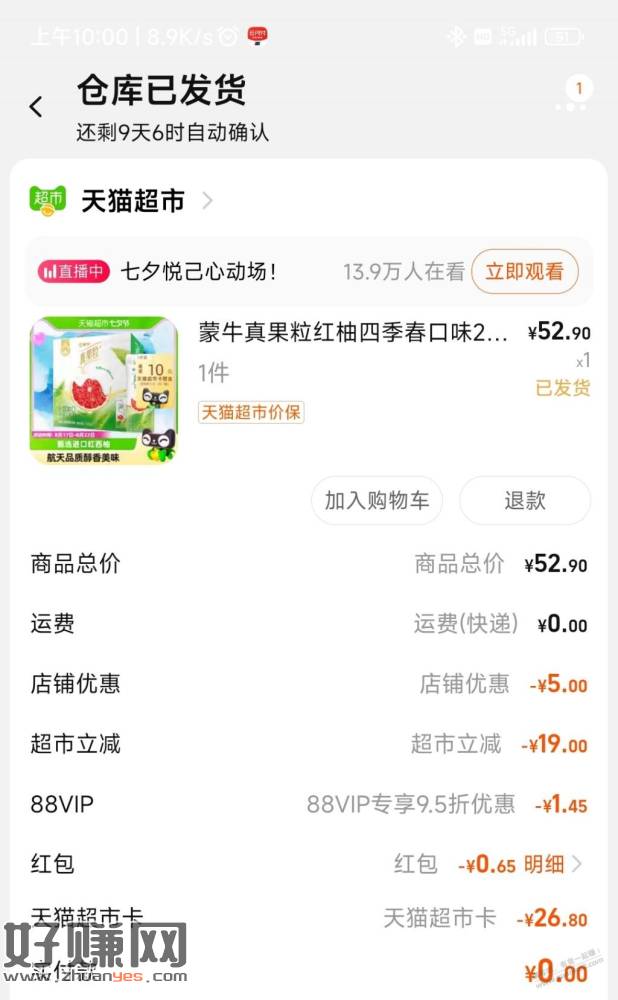618x1000 pixels.
Task: Tap 立即观看 to watch the livestream
Action: click(x=524, y=271)
